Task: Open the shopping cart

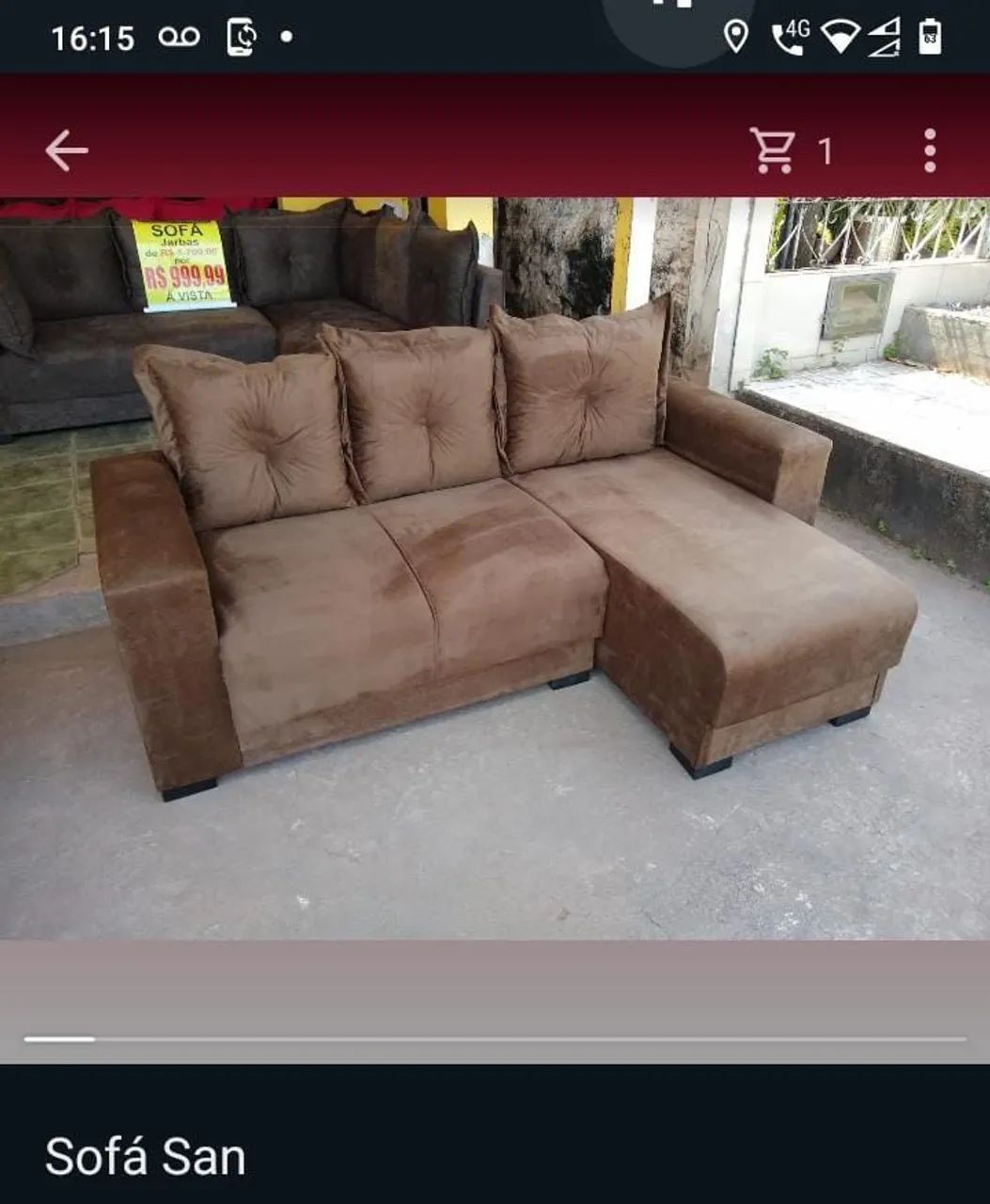Action: coord(773,150)
